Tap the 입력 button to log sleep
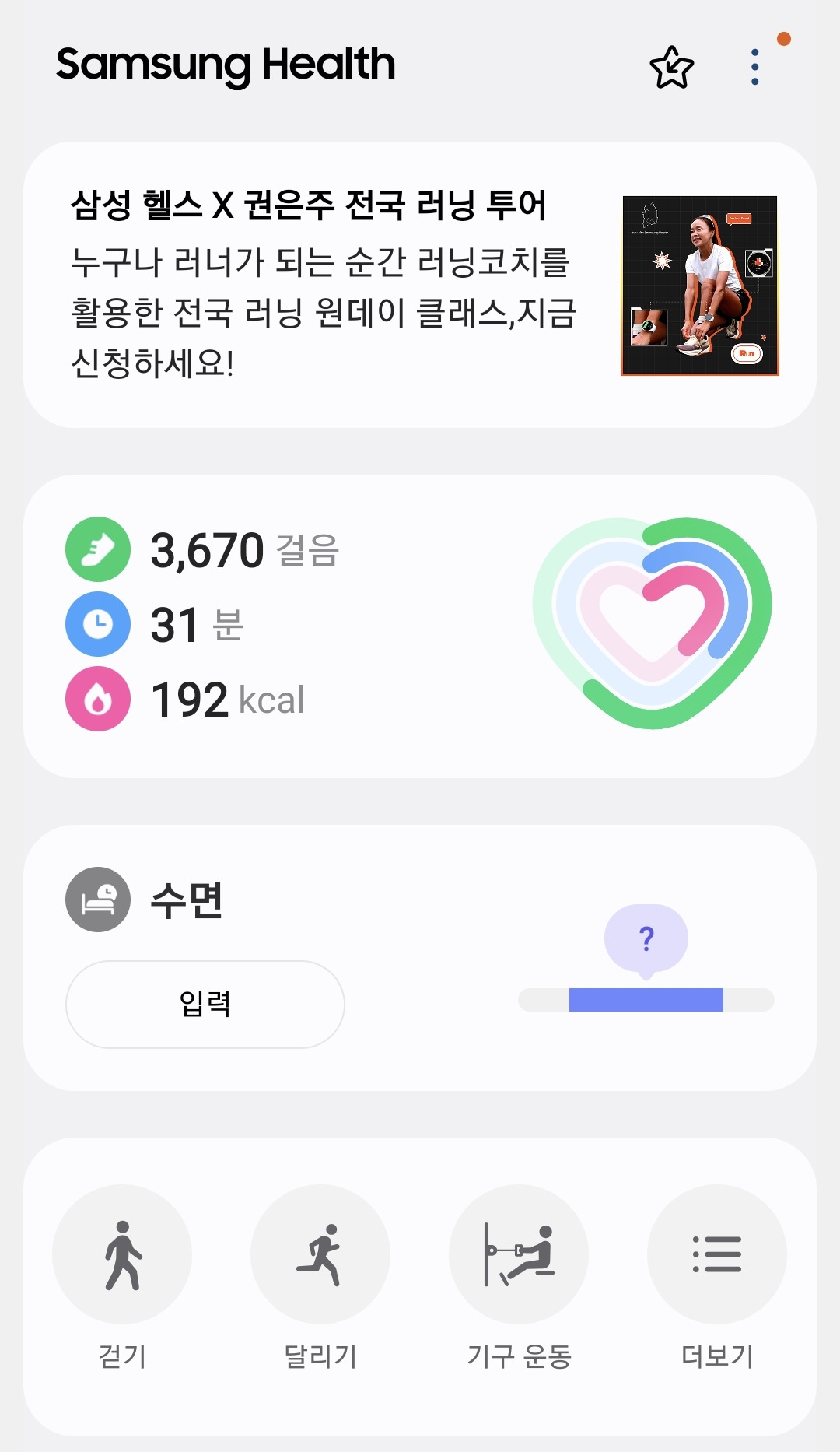Image resolution: width=840 pixels, height=1452 pixels. click(205, 1004)
